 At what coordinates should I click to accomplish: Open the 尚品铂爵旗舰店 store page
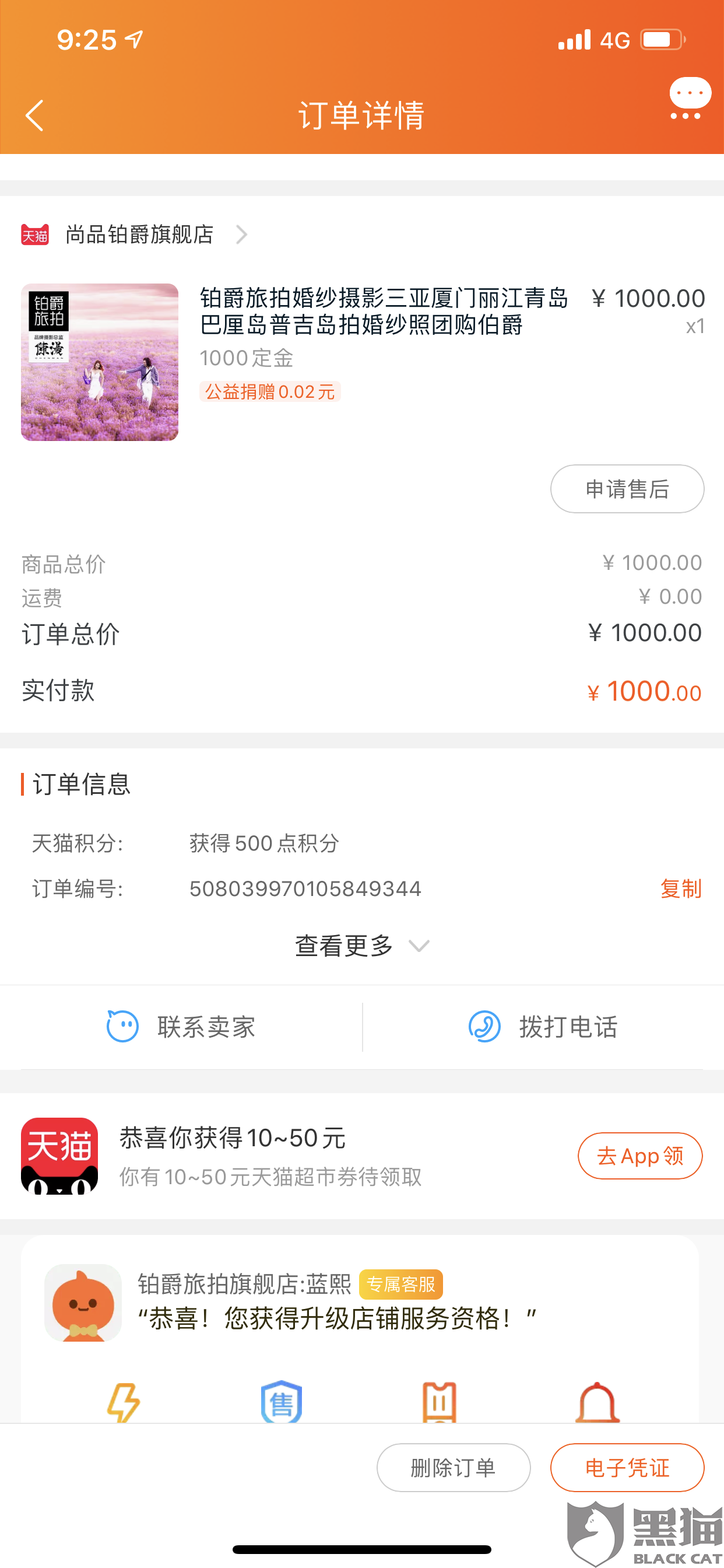[139, 235]
